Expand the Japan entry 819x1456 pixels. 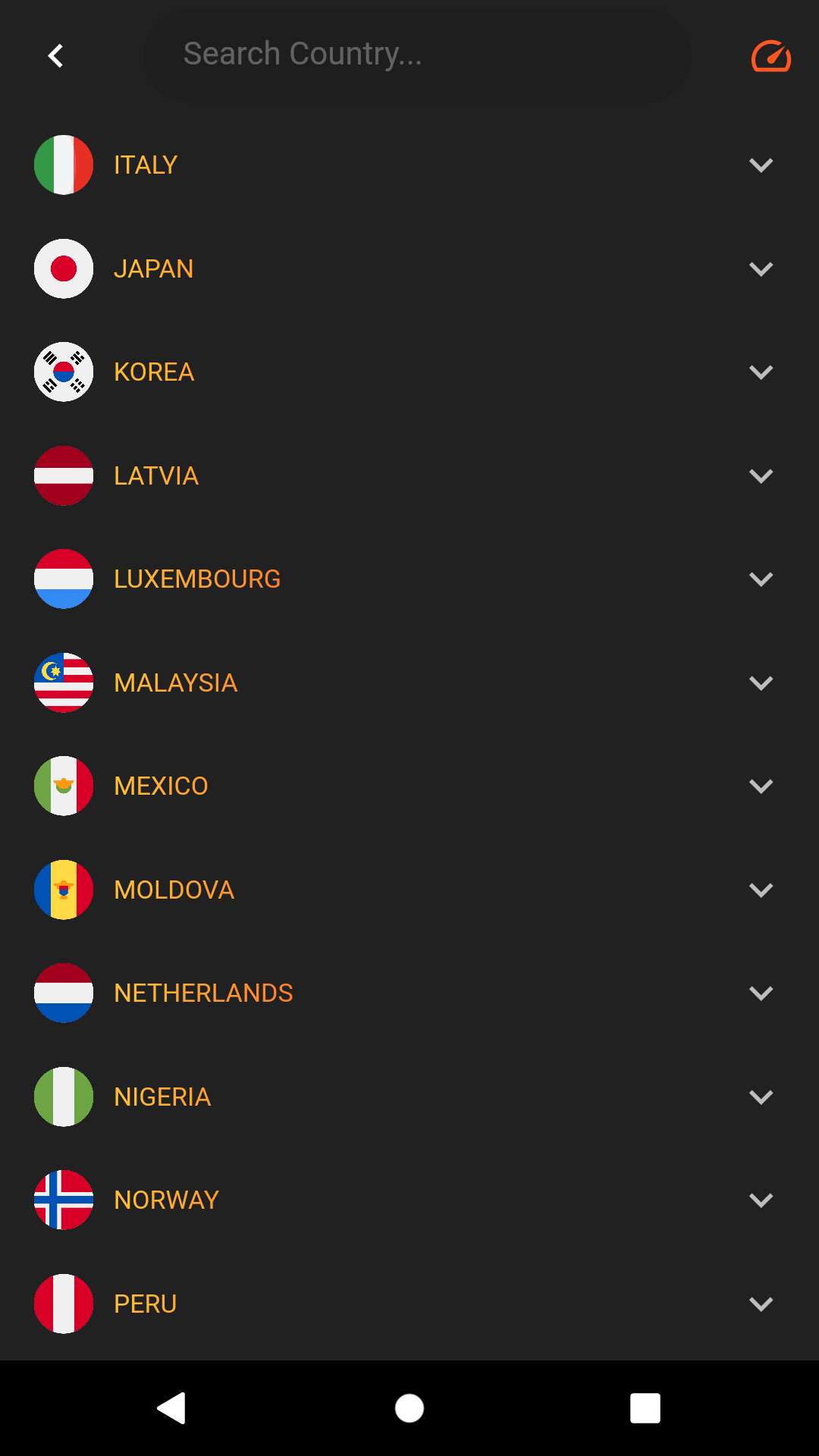click(x=409, y=268)
